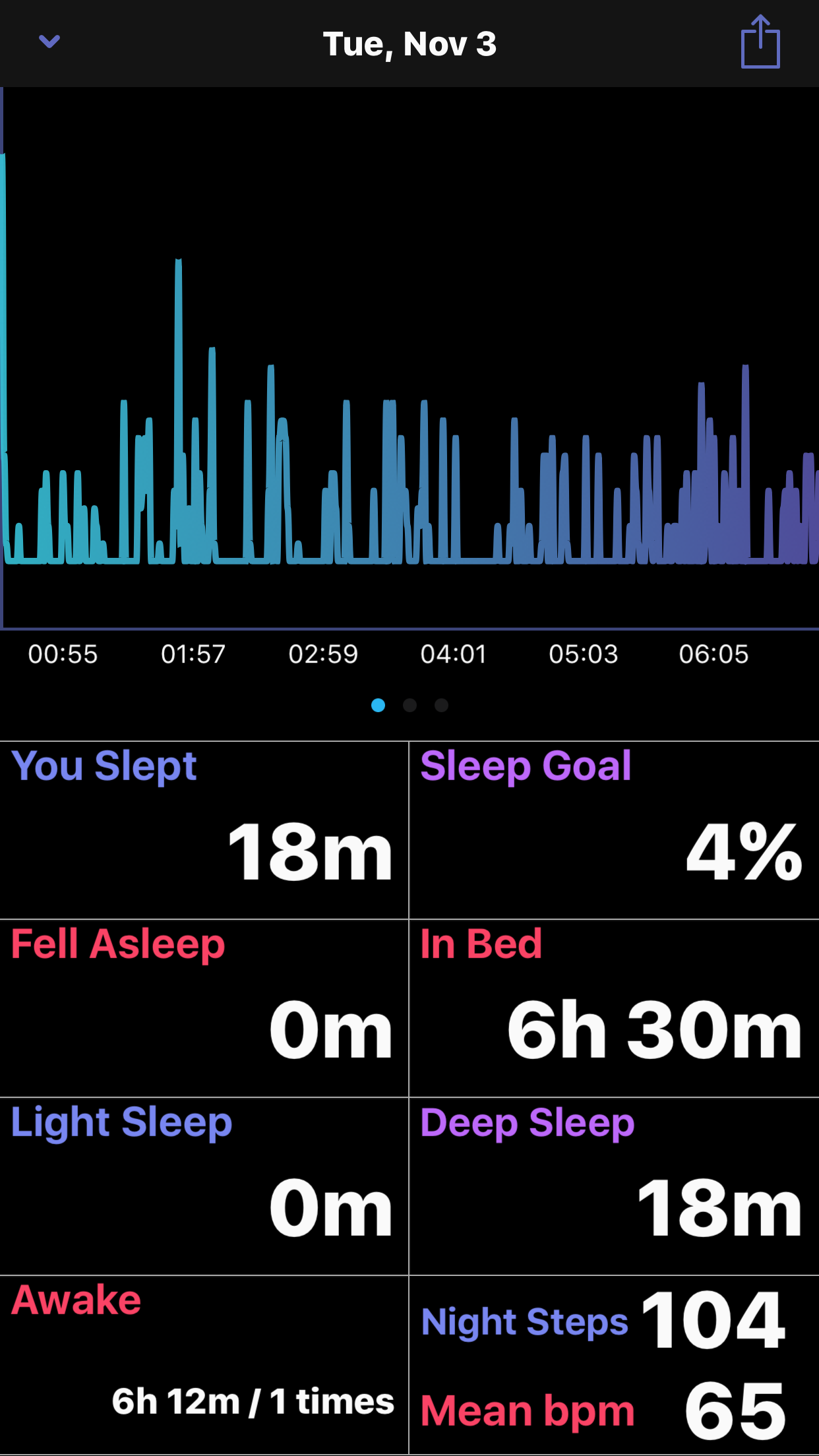Screen dimensions: 819x1456
Task: Share the Tue, Nov 3 sleep report
Action: click(x=760, y=42)
